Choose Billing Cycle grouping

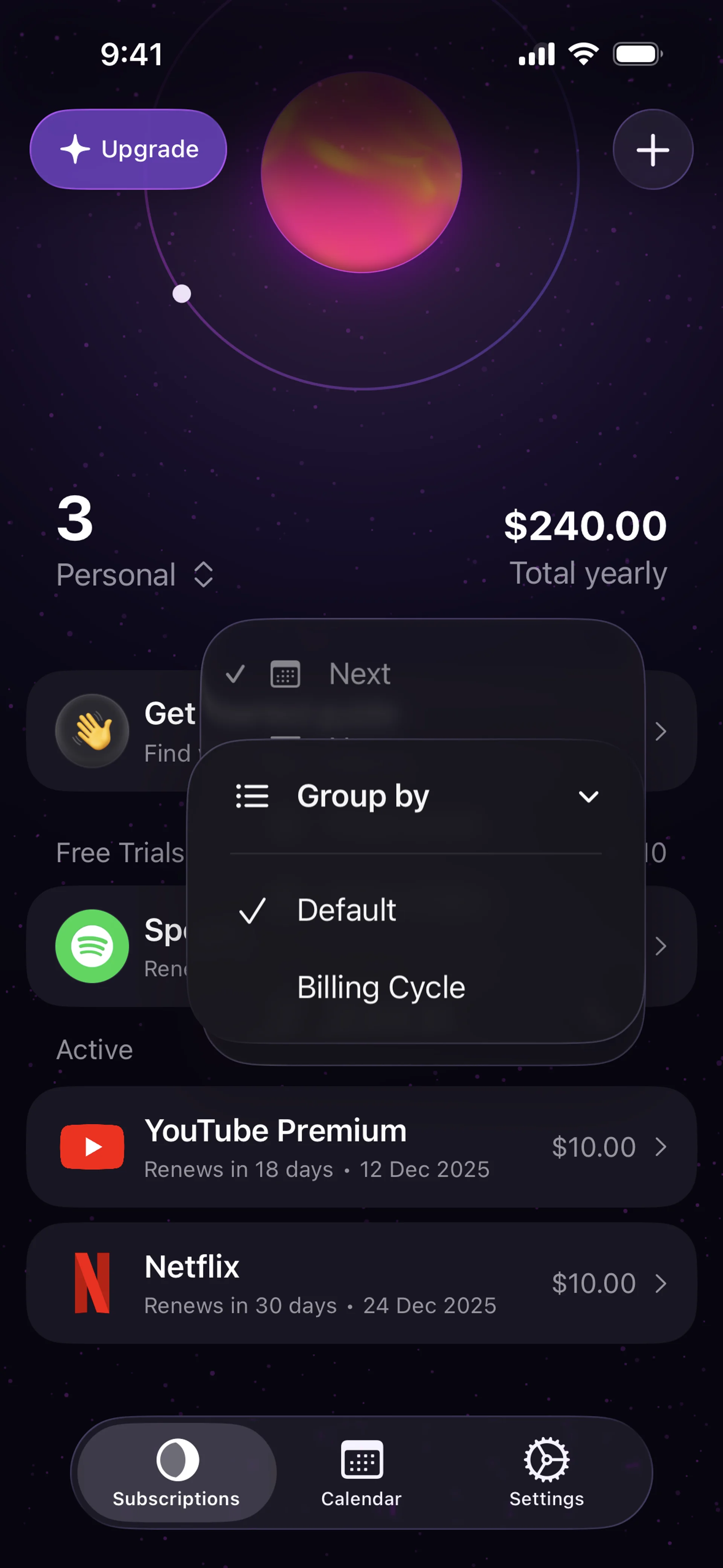(x=381, y=987)
